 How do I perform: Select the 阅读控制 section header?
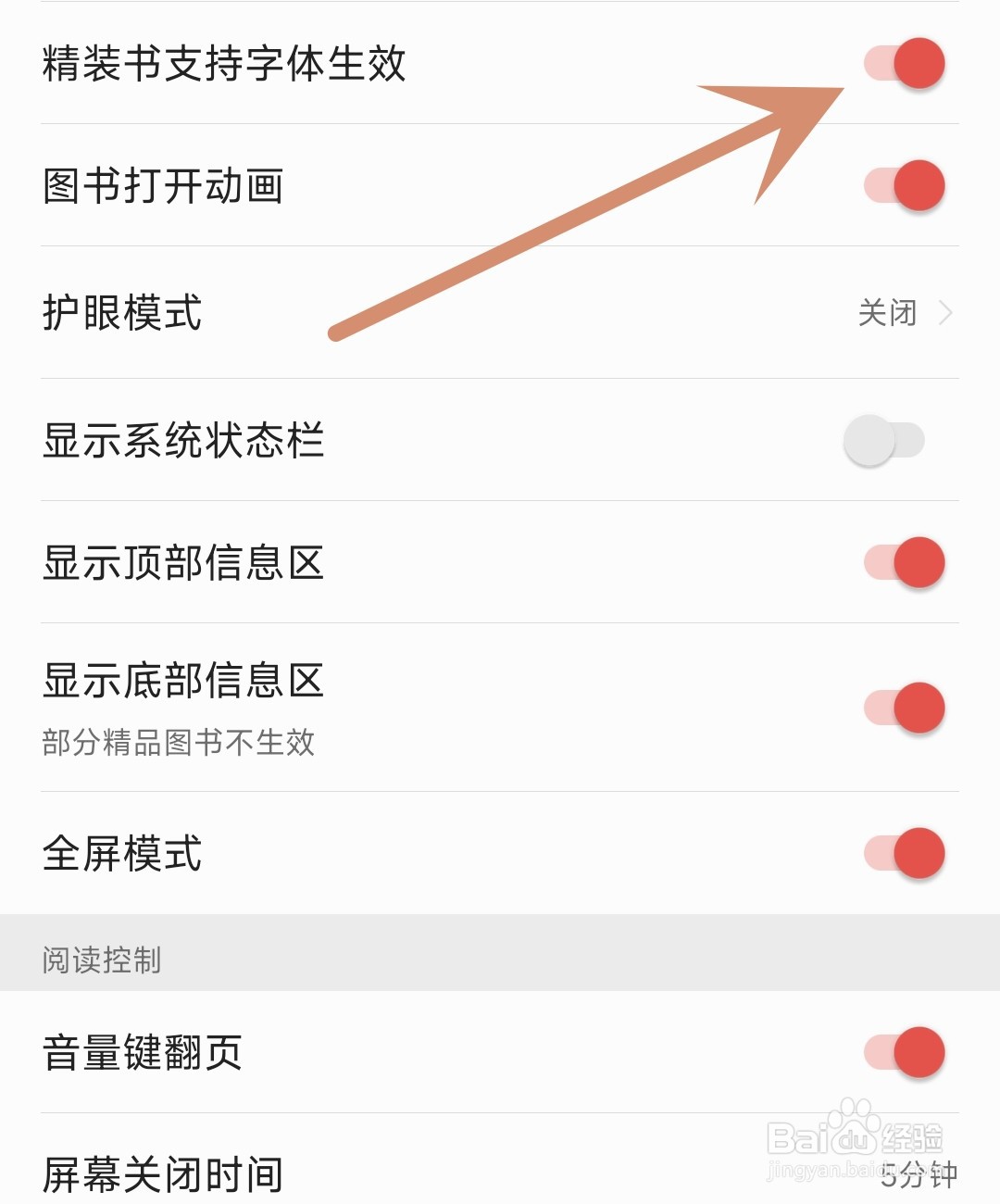pyautogui.click(x=104, y=961)
